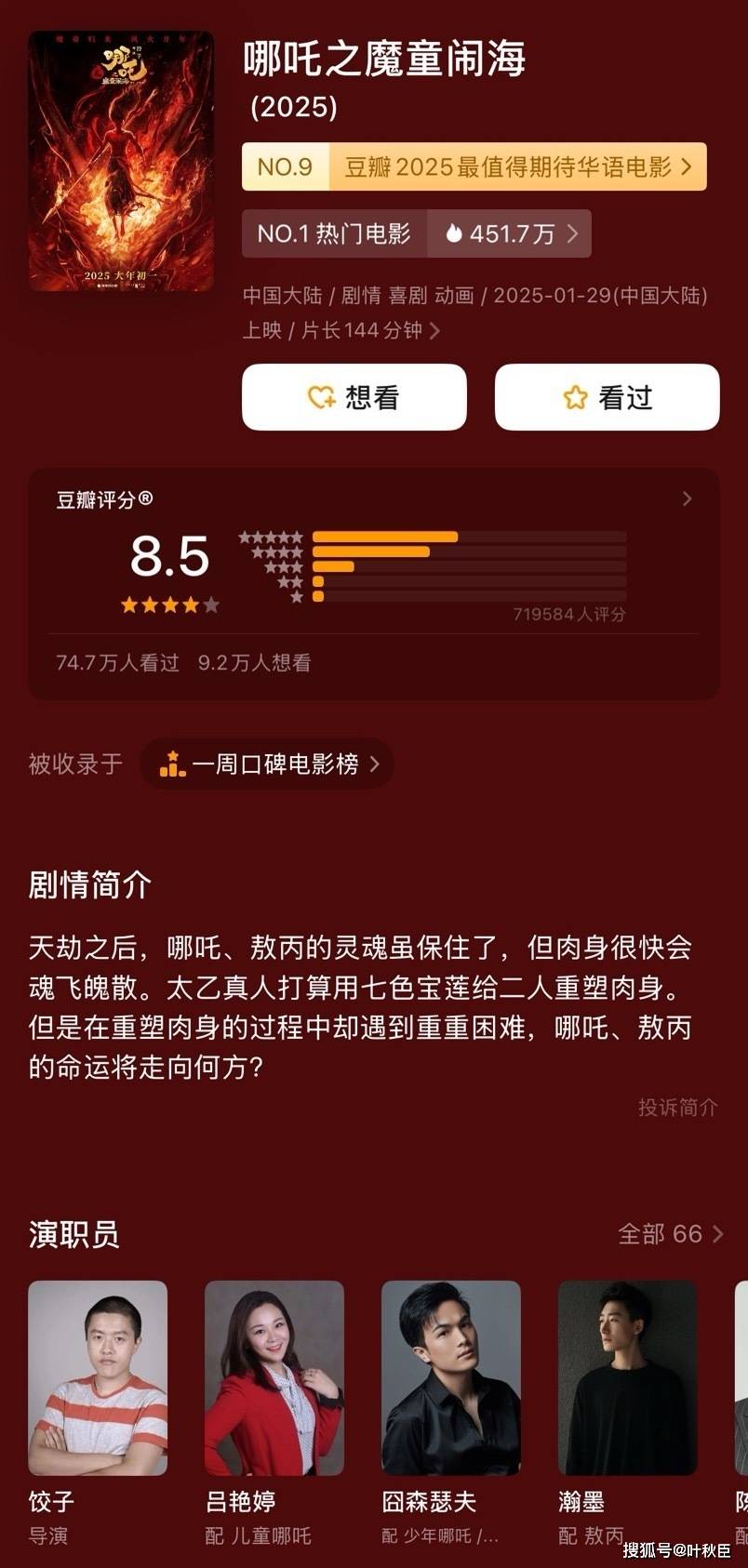The height and width of the screenshot is (1568, 748).
Task: Expand release date and runtime details
Action: coord(434,330)
